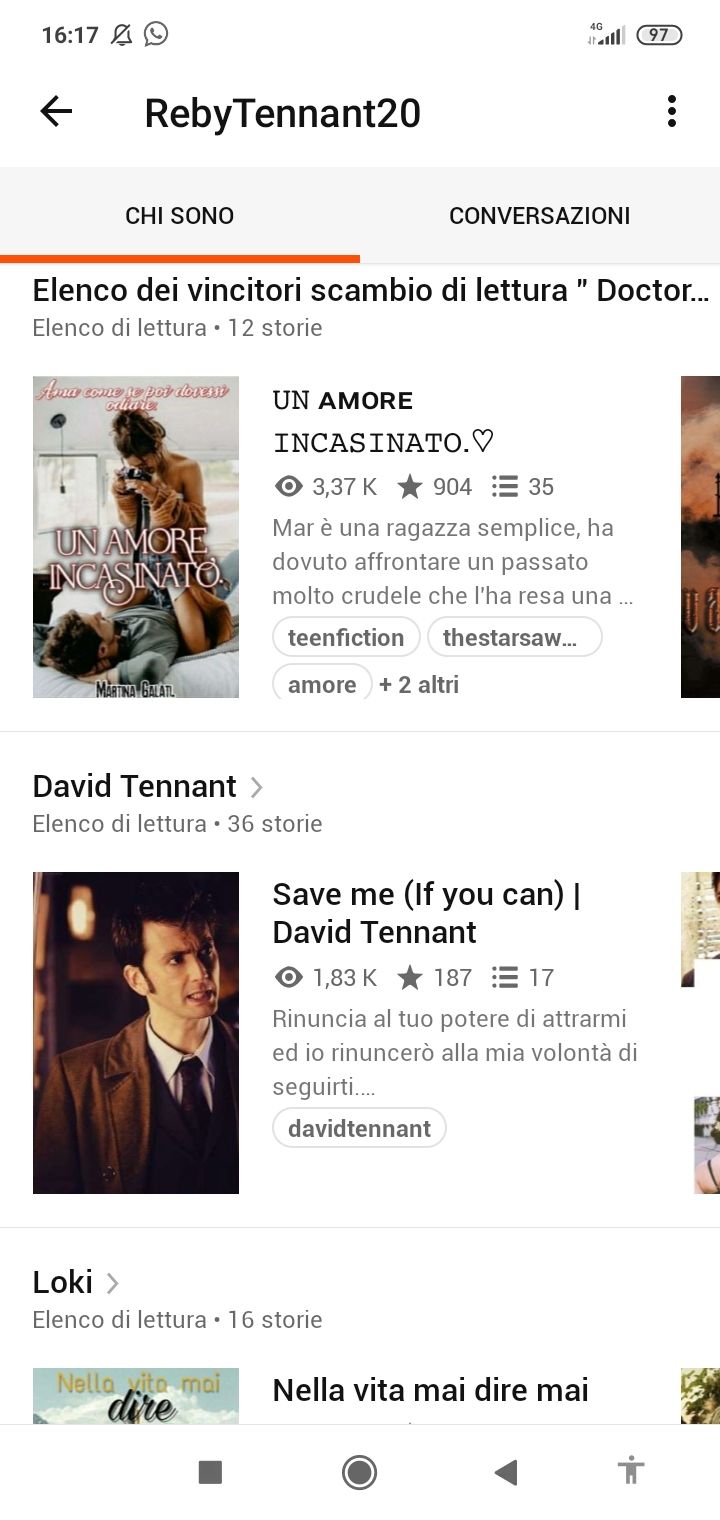Select the CHI SONO tab
This screenshot has height=1520, width=720.
(x=180, y=216)
